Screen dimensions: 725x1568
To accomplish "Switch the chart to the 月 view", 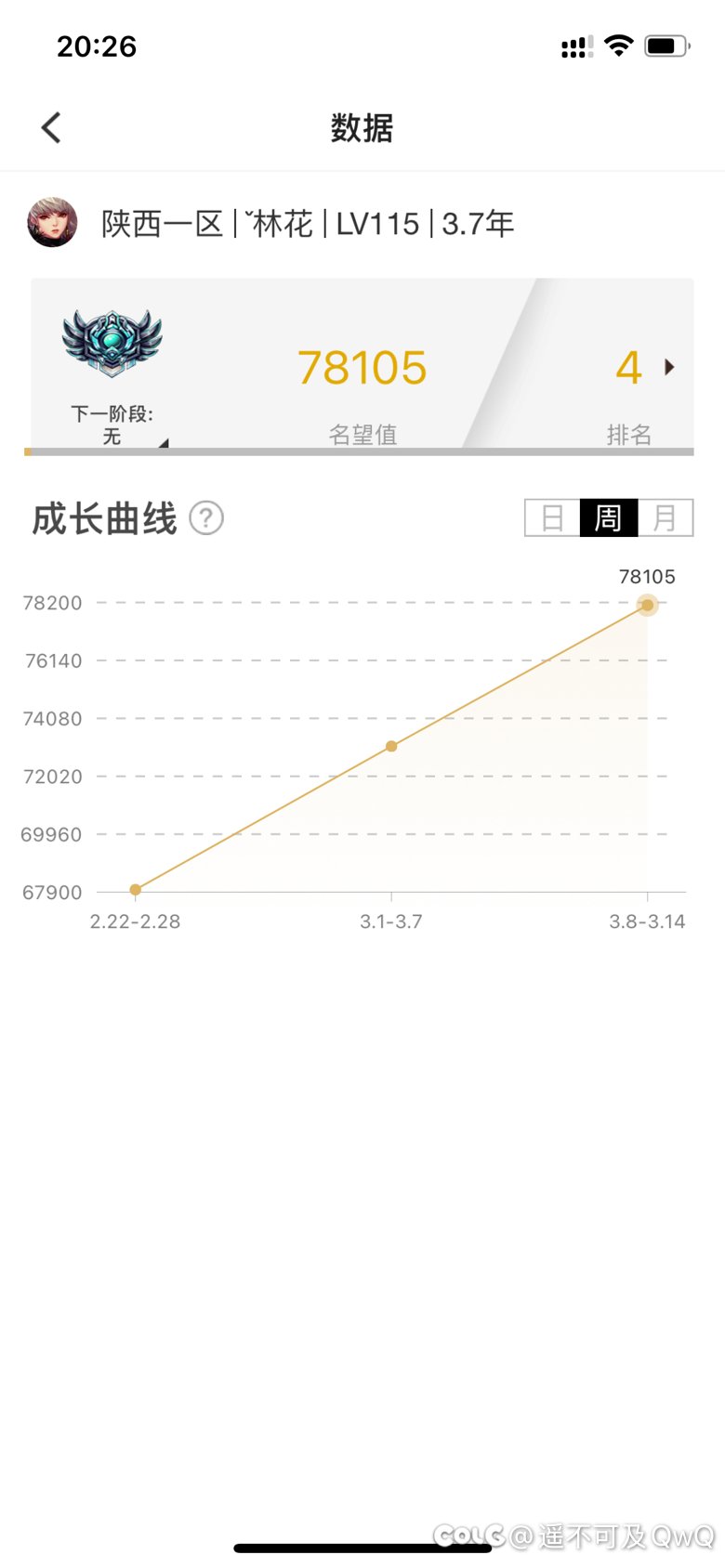I will 666,518.
